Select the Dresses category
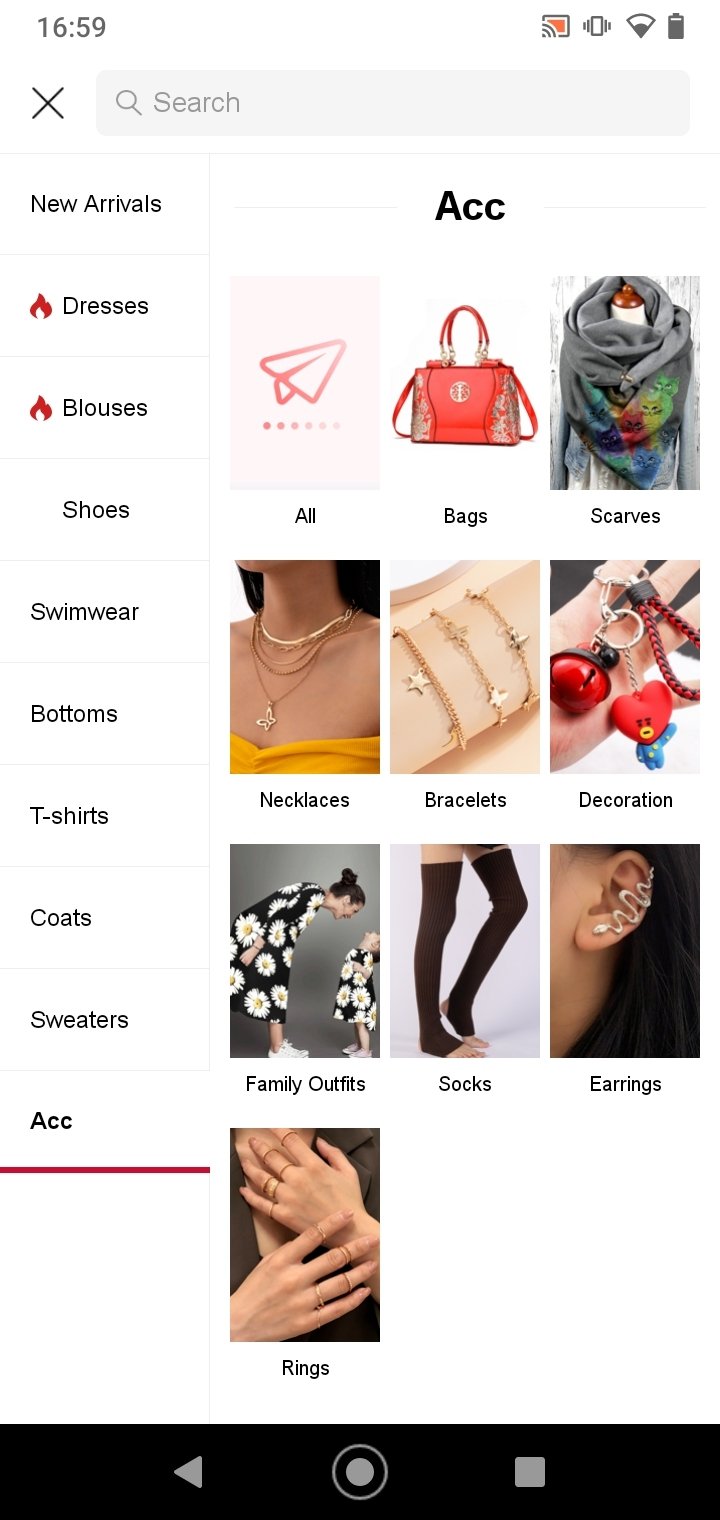This screenshot has width=720, height=1520. tap(104, 306)
